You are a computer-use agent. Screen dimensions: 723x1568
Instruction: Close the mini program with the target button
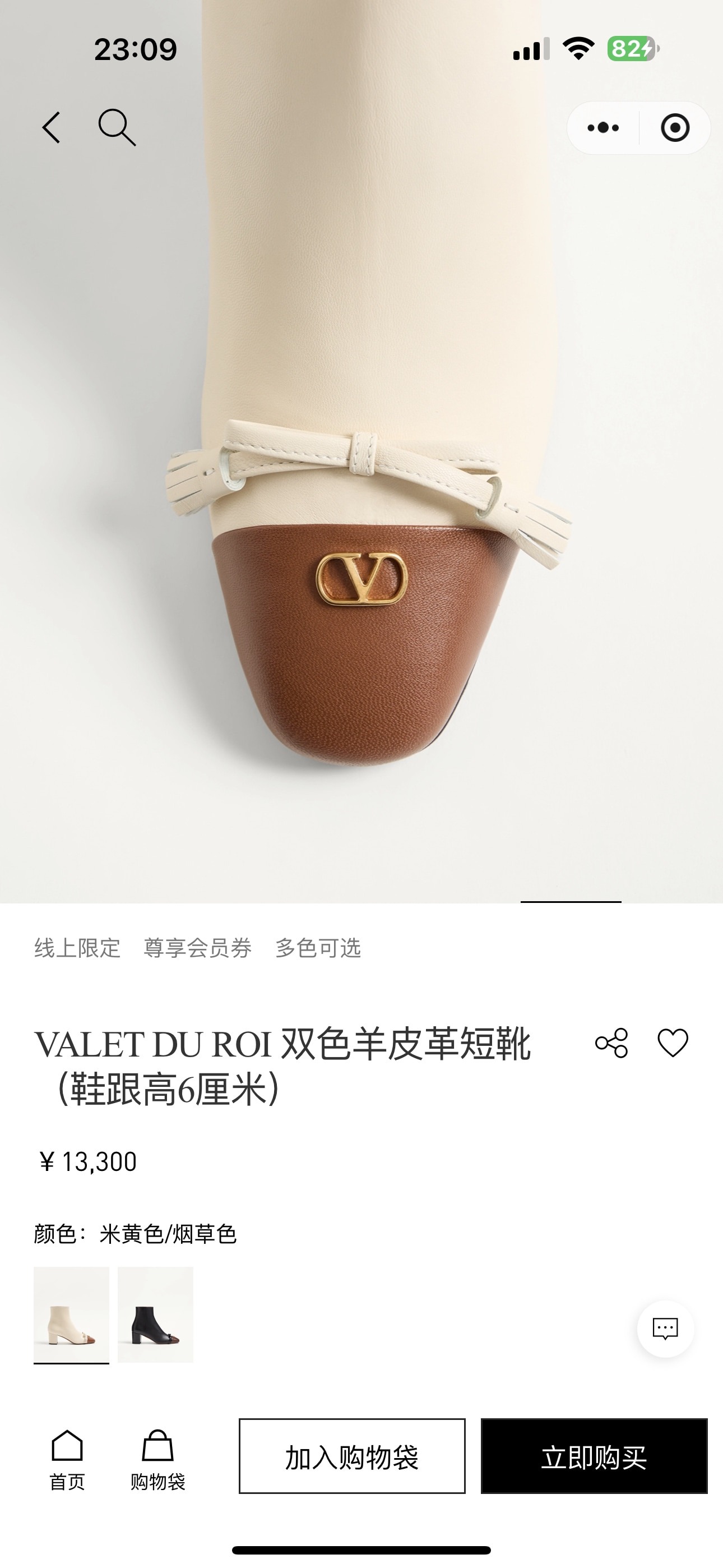point(675,128)
